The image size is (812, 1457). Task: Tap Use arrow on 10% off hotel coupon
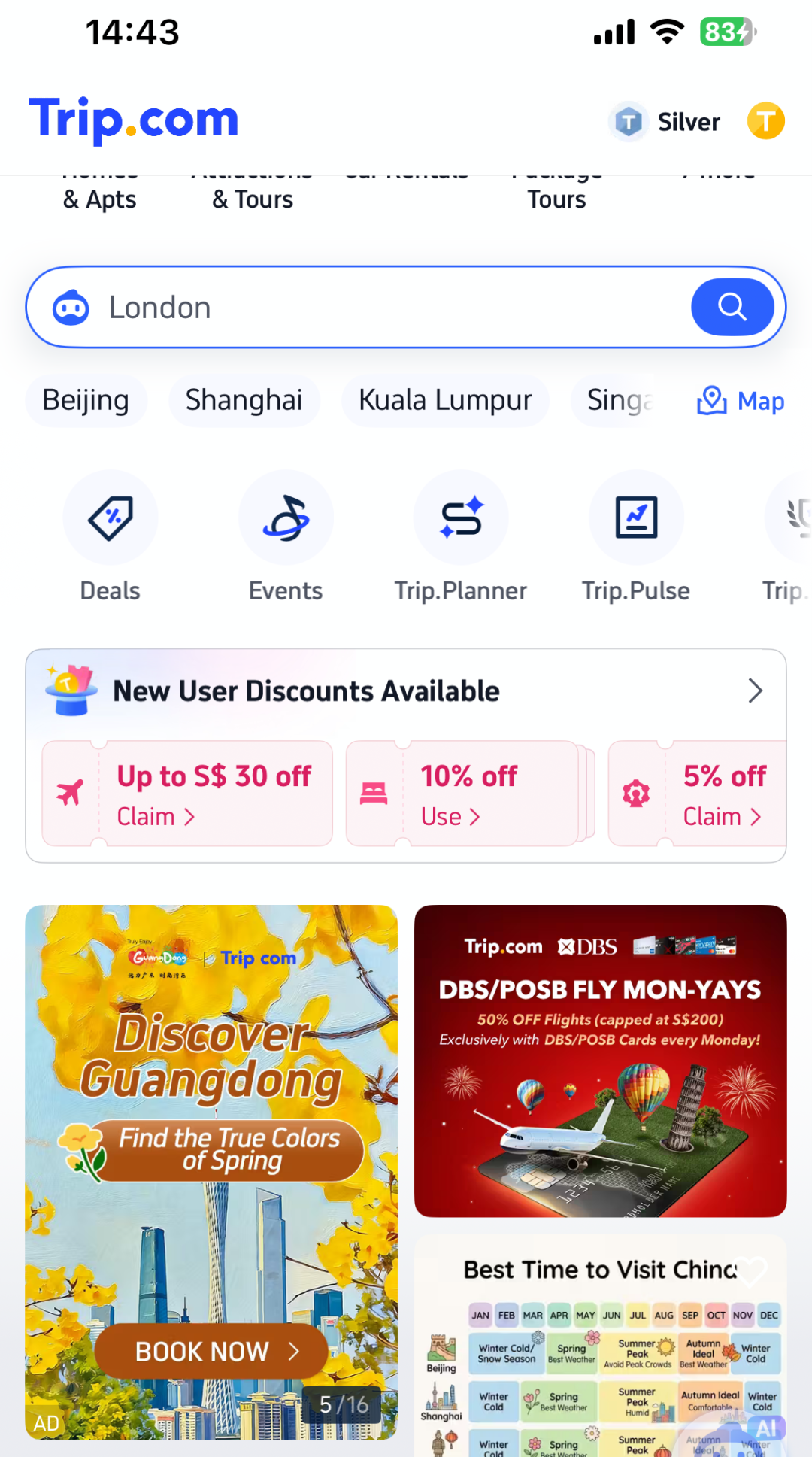(452, 816)
